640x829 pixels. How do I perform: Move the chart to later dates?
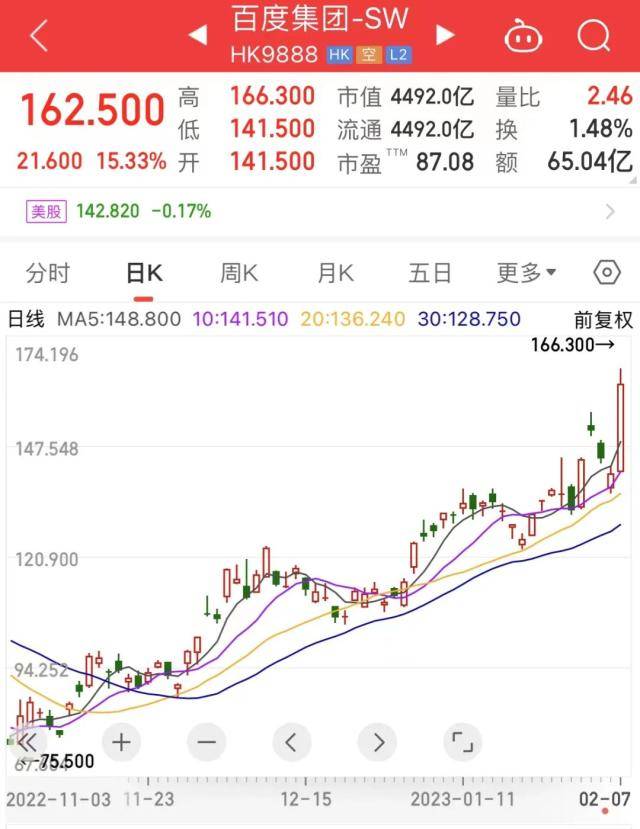pyautogui.click(x=377, y=742)
